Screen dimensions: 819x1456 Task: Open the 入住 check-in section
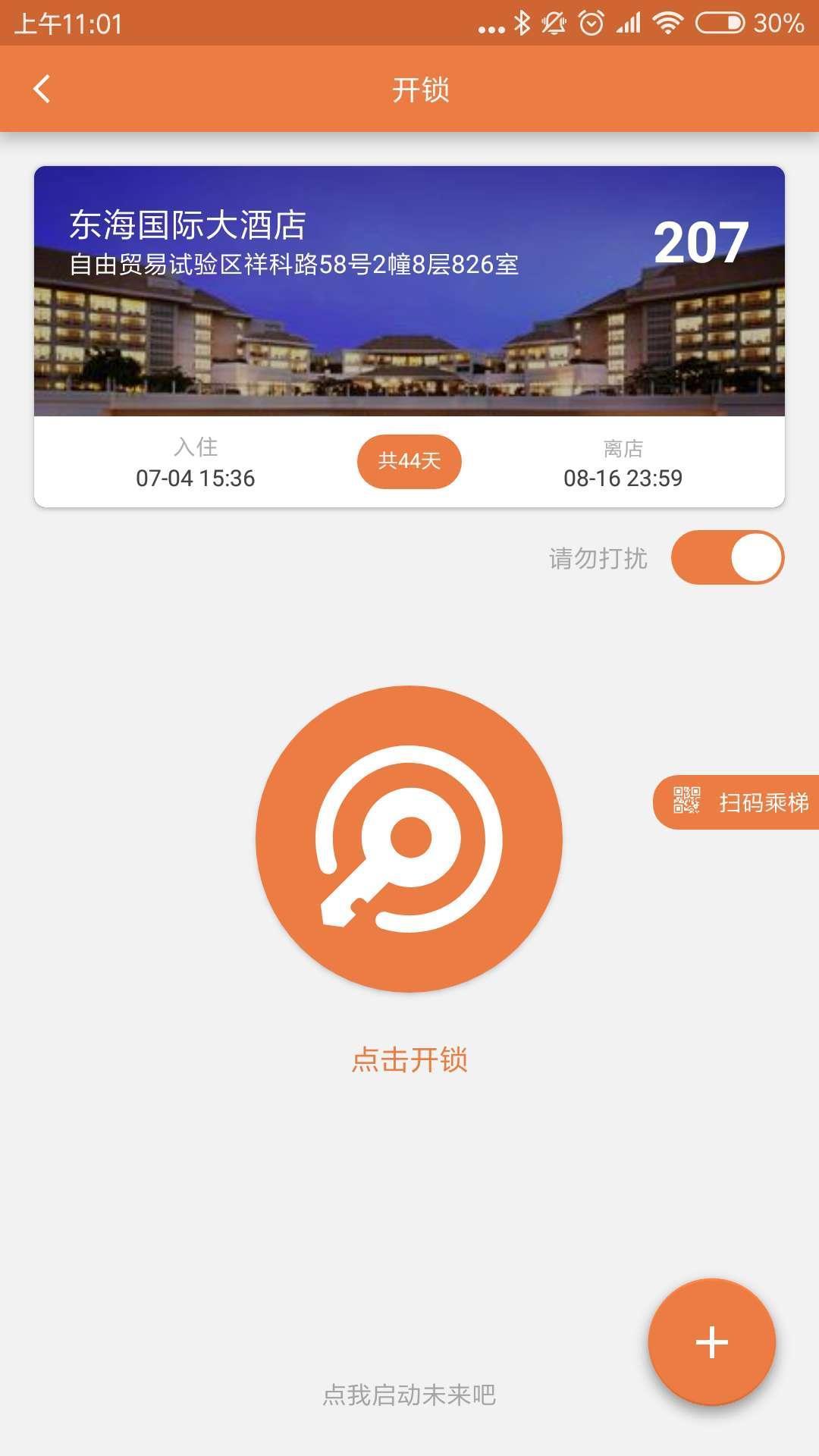tap(195, 463)
